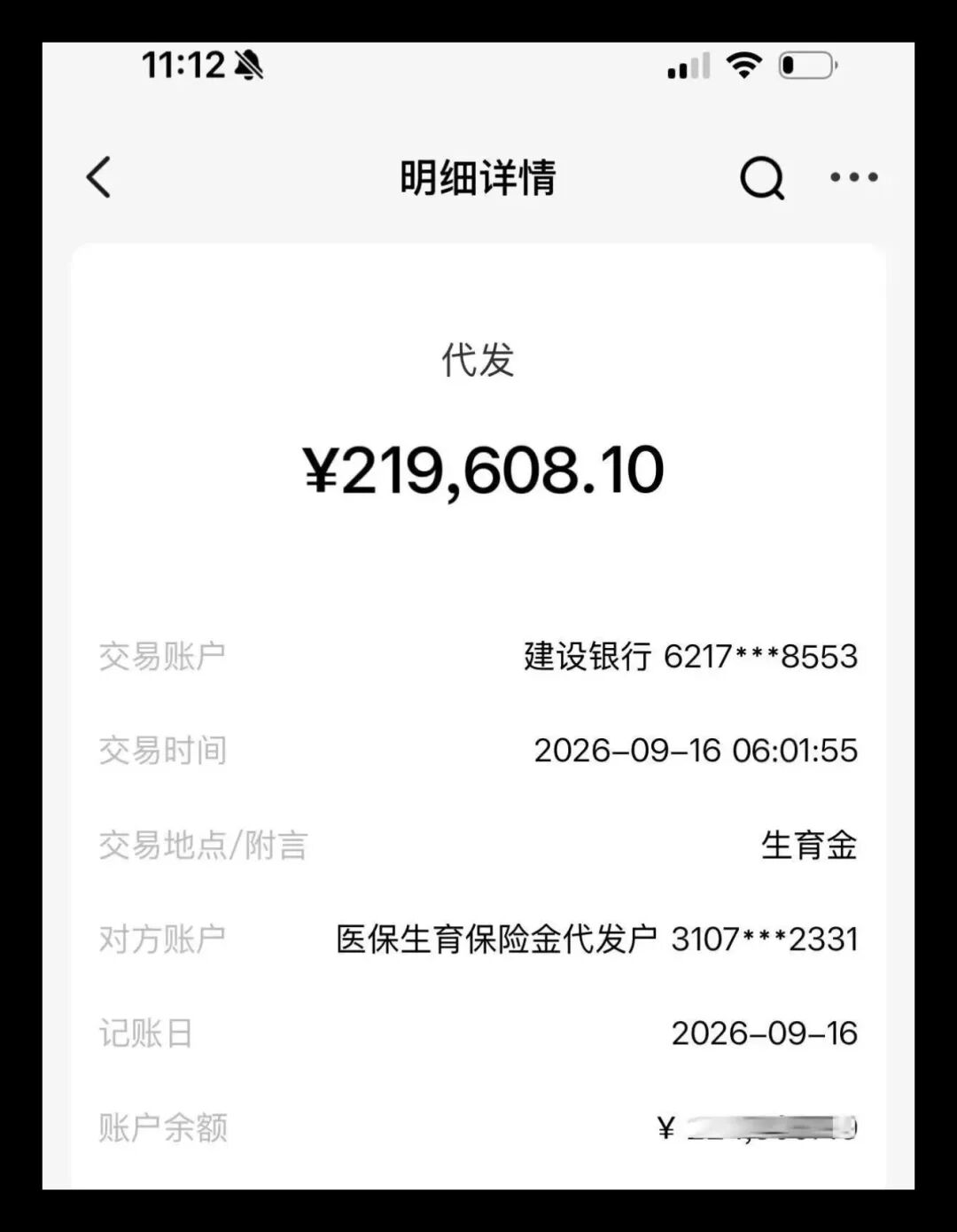Viewport: 957px width, 1232px height.
Task: Open the three-dot overflow menu
Action: click(x=854, y=177)
